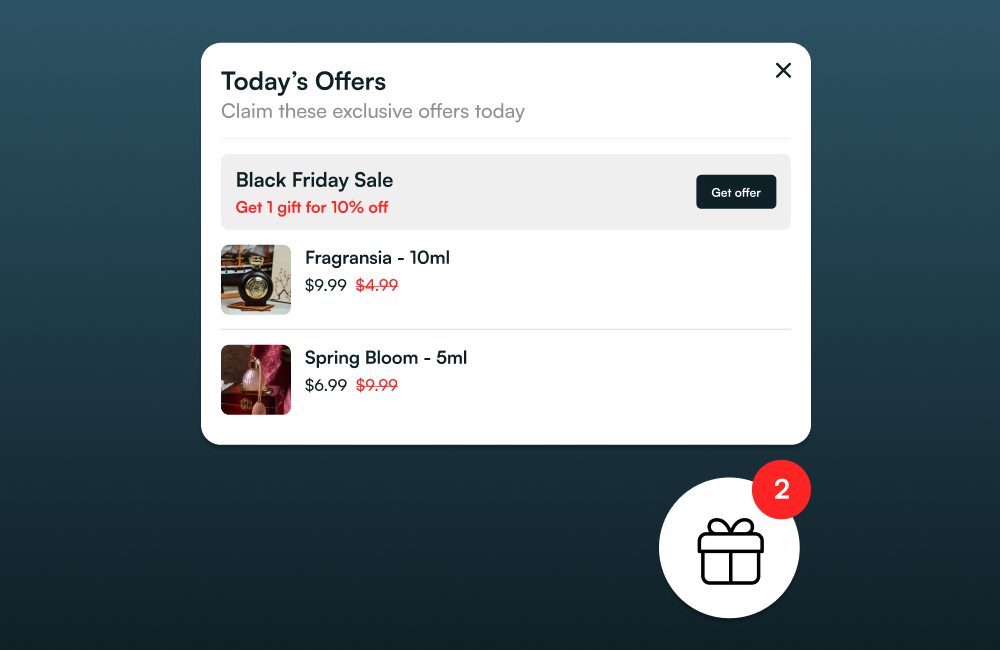This screenshot has height=650, width=1000.
Task: Open the Fragransia - 10ml product
Action: [x=377, y=258]
